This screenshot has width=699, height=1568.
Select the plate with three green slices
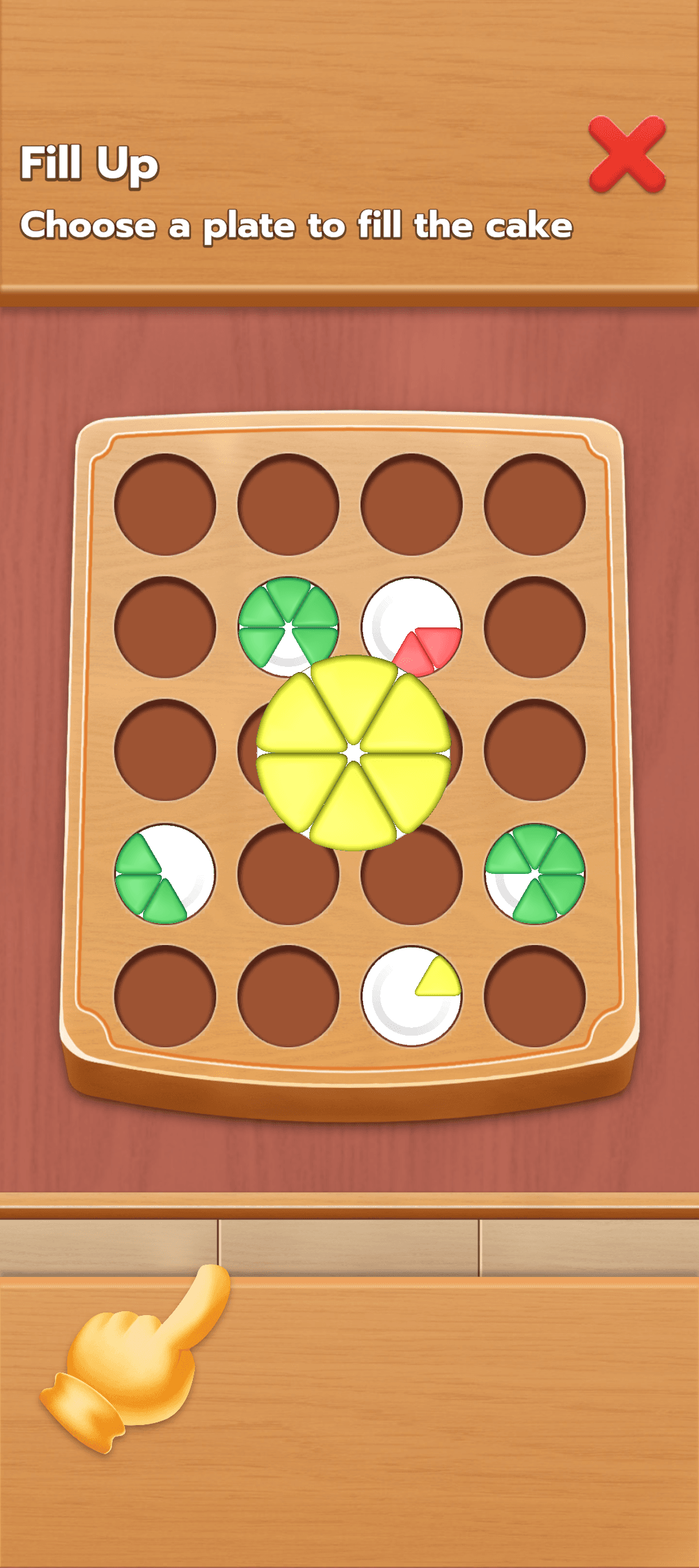pos(165,873)
